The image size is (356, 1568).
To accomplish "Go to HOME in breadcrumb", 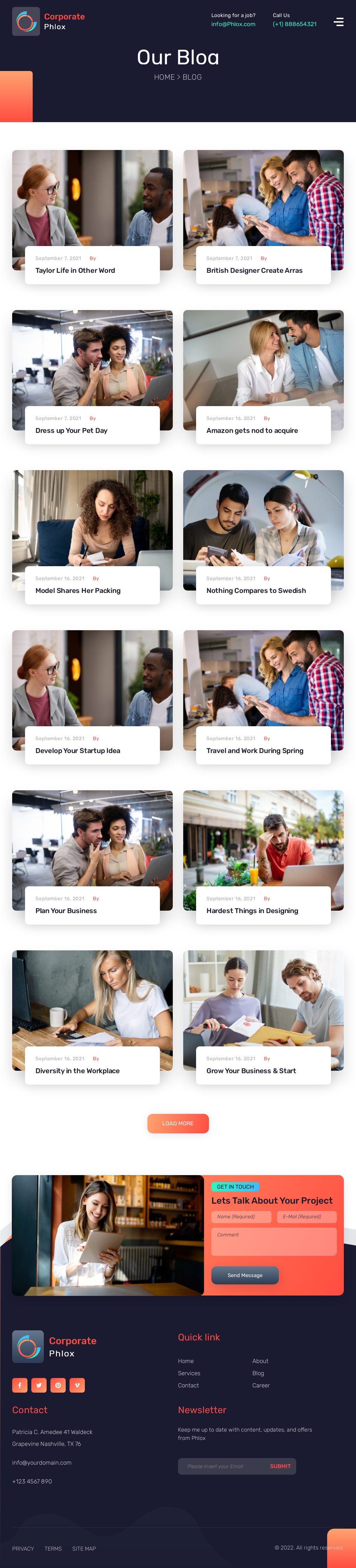I will pos(164,77).
